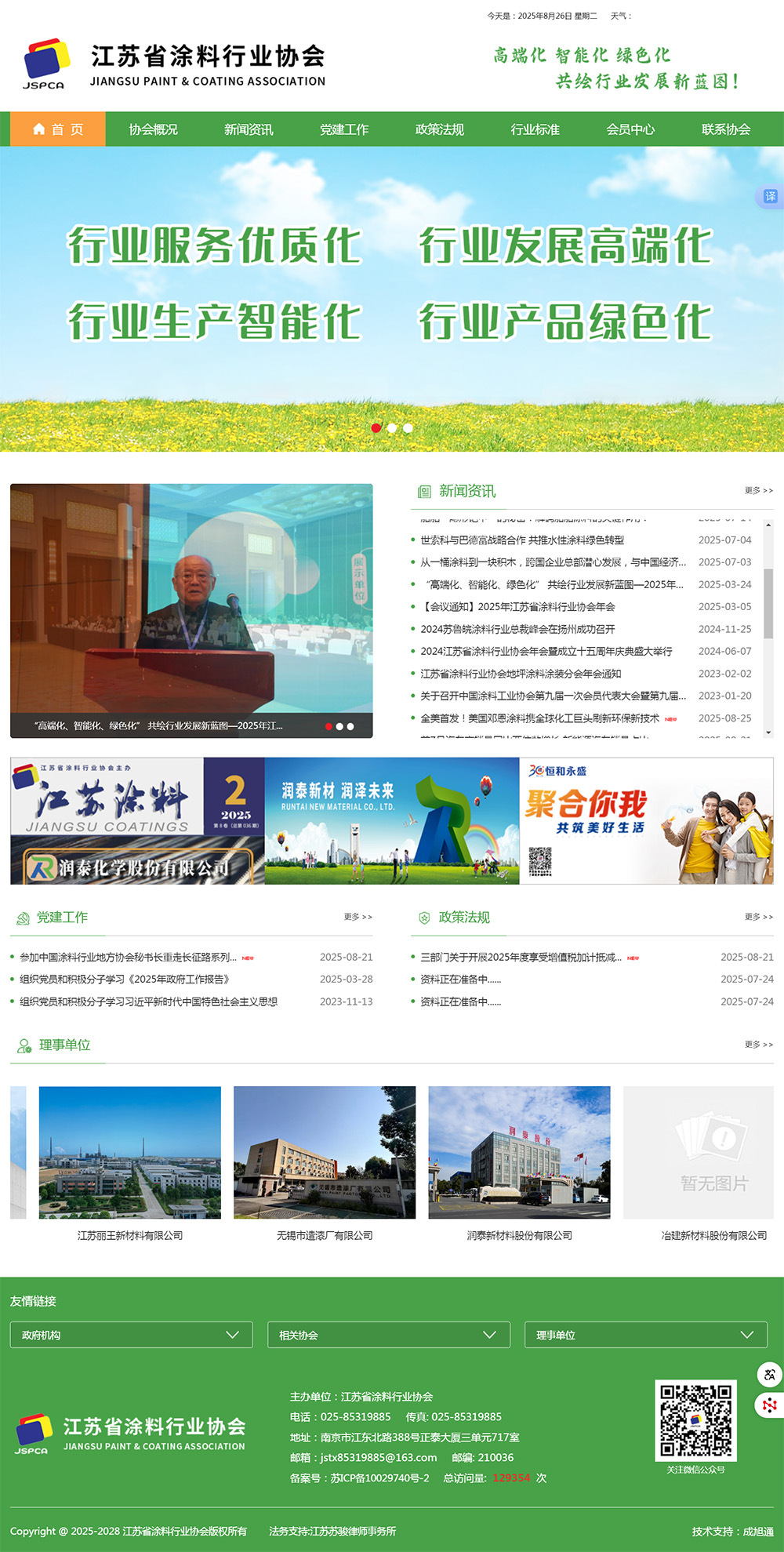
Task: Select the 行业标准 navigation tab
Action: click(x=535, y=129)
